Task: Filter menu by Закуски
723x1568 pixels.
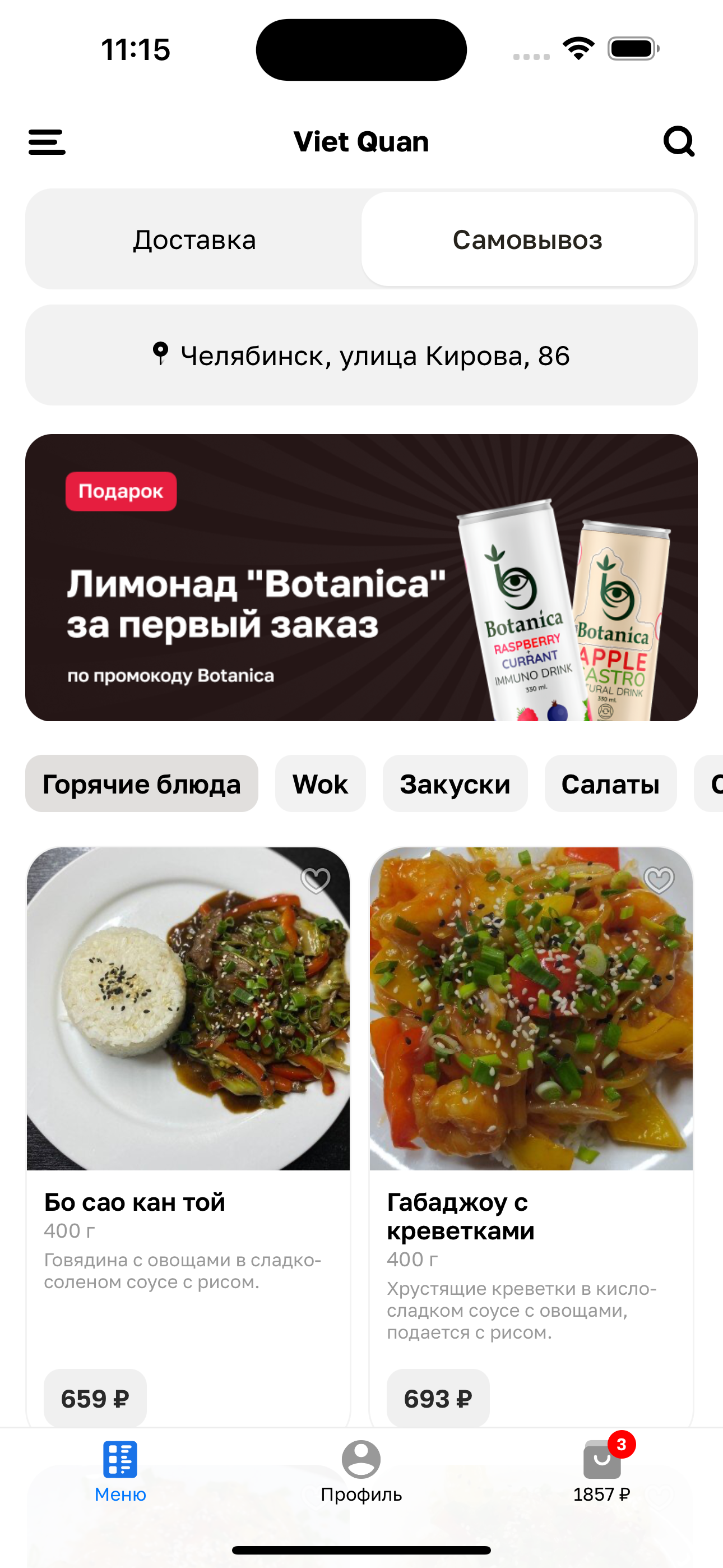Action: (x=455, y=784)
